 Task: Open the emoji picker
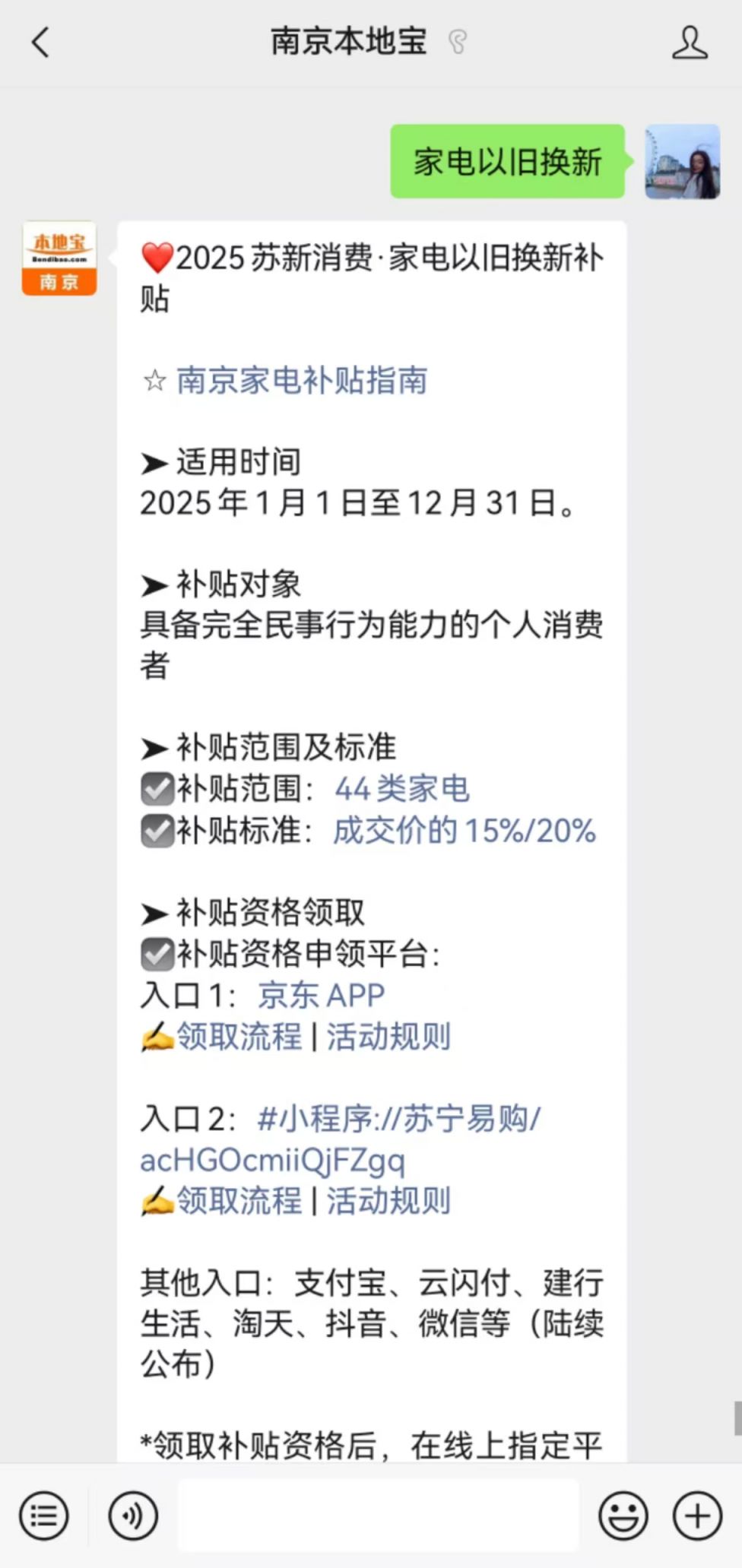[x=623, y=1516]
